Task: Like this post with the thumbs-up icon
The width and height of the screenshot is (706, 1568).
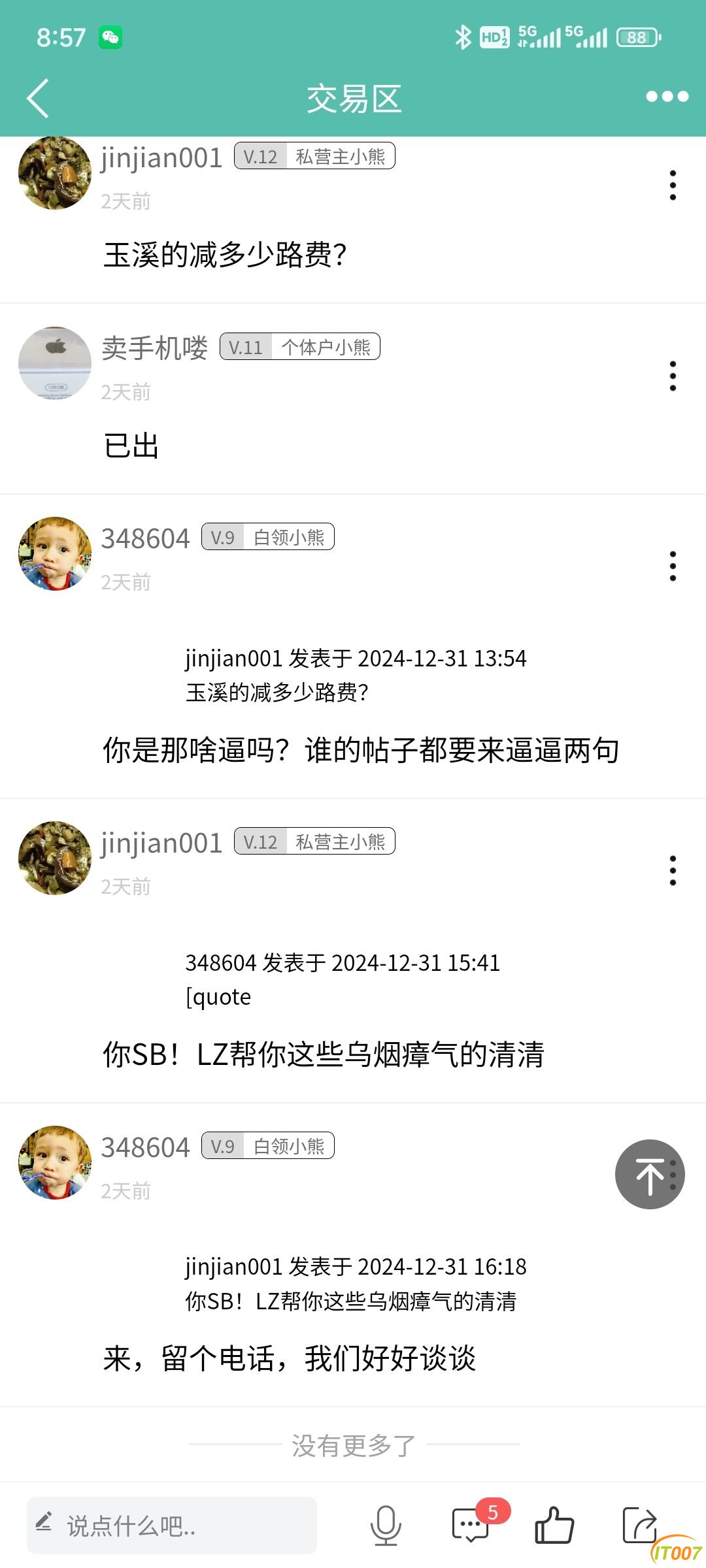Action: click(x=554, y=1526)
